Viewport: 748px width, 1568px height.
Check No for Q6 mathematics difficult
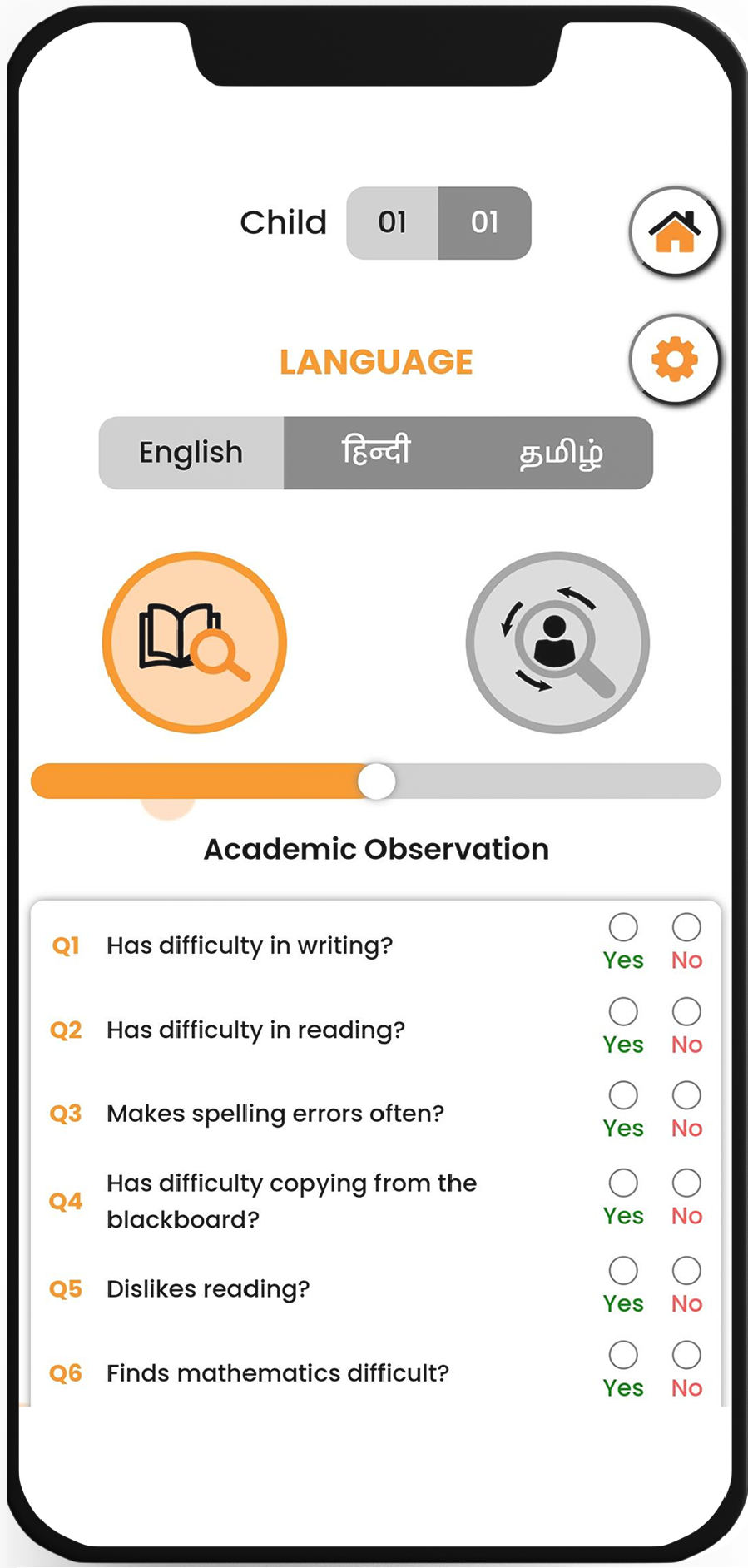tap(686, 1355)
